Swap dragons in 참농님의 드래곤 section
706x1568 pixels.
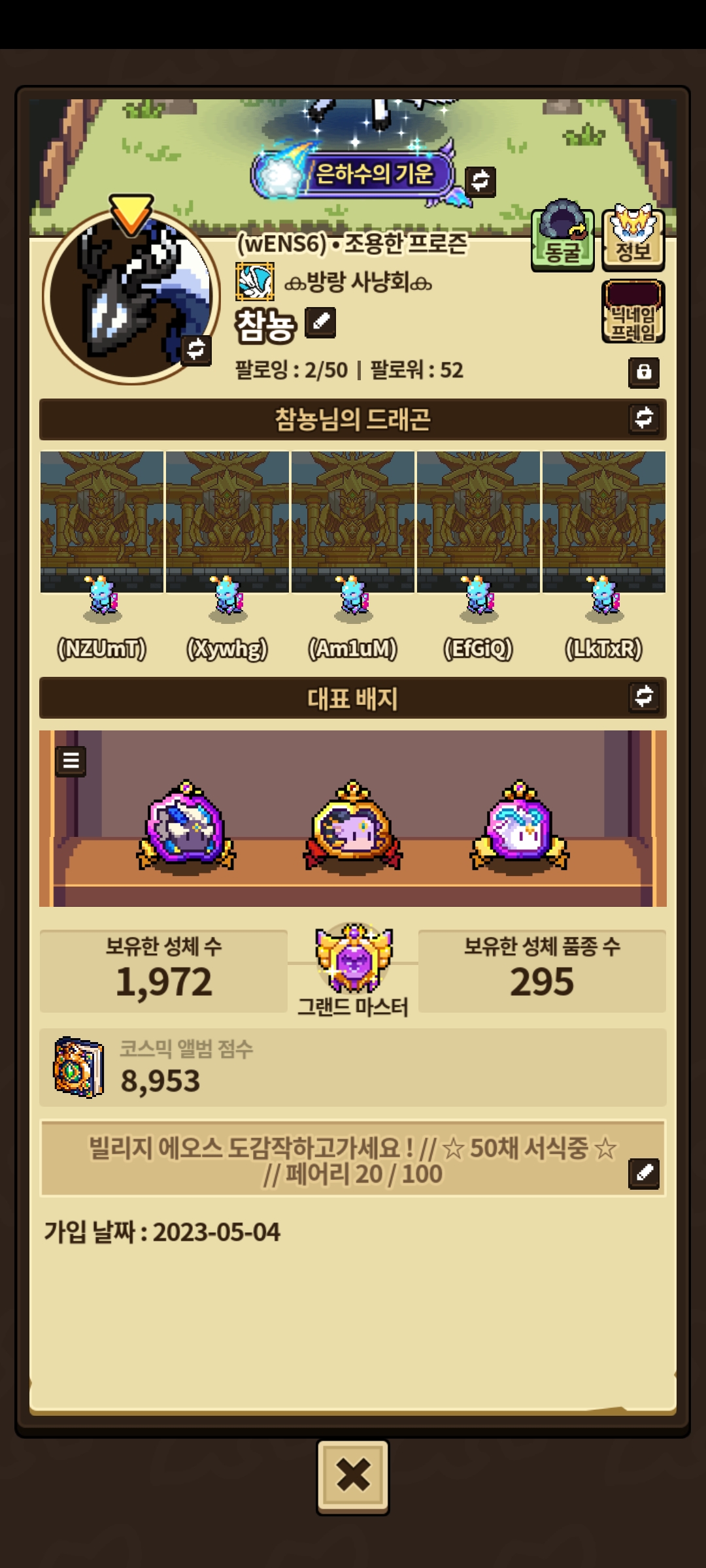(x=644, y=418)
